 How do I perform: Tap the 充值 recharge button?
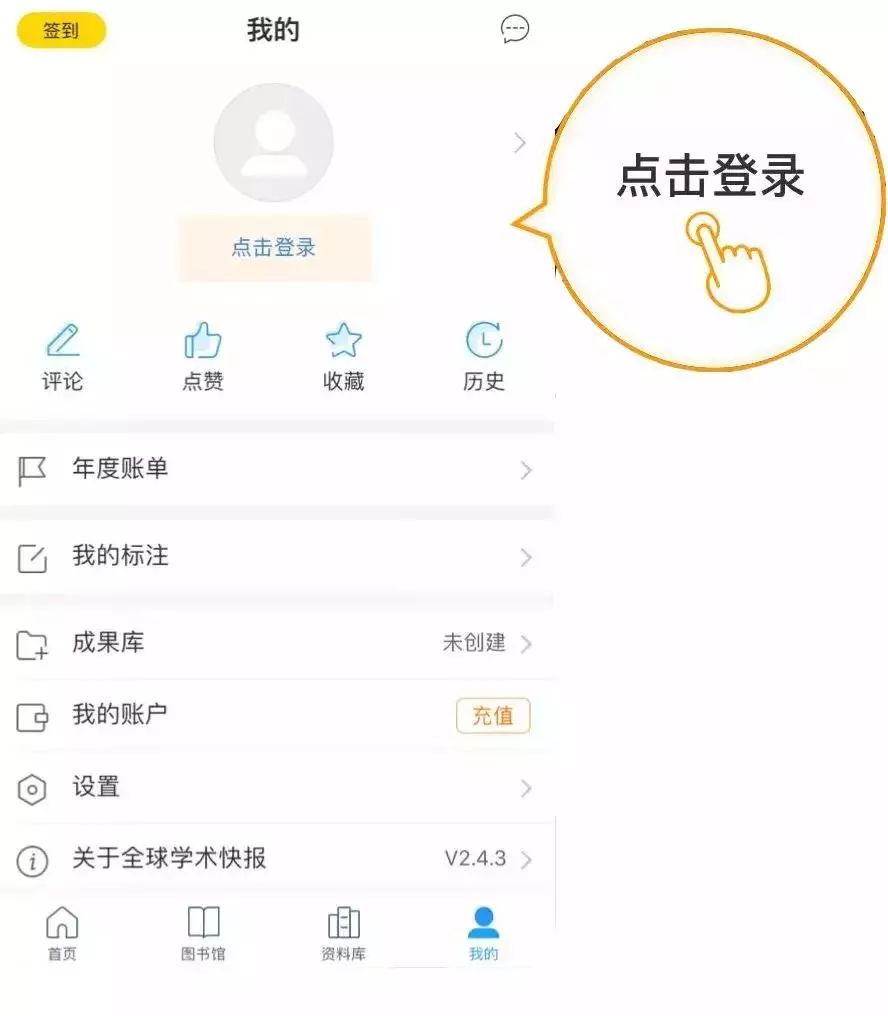(493, 716)
